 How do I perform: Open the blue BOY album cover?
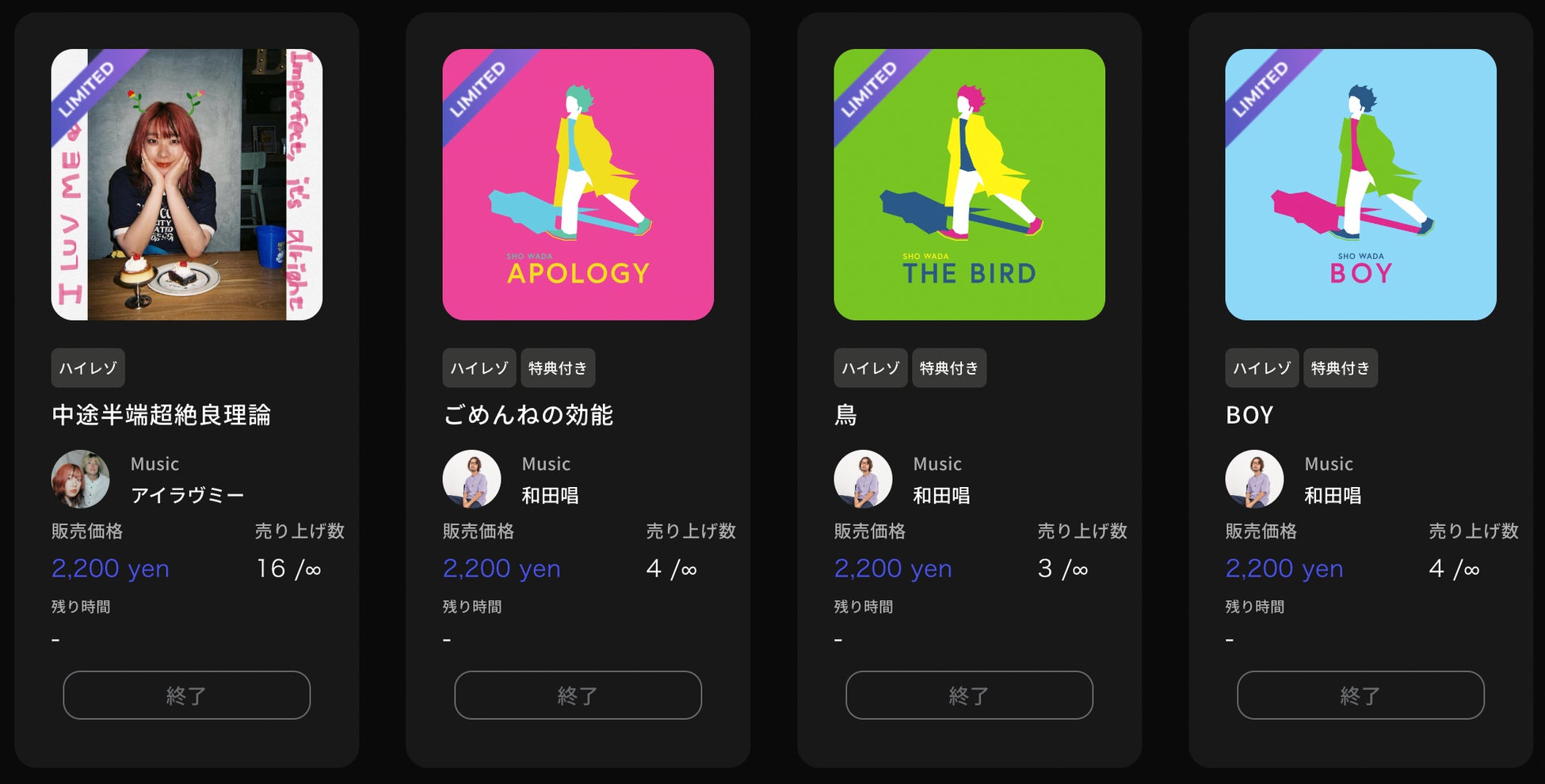click(x=1360, y=185)
